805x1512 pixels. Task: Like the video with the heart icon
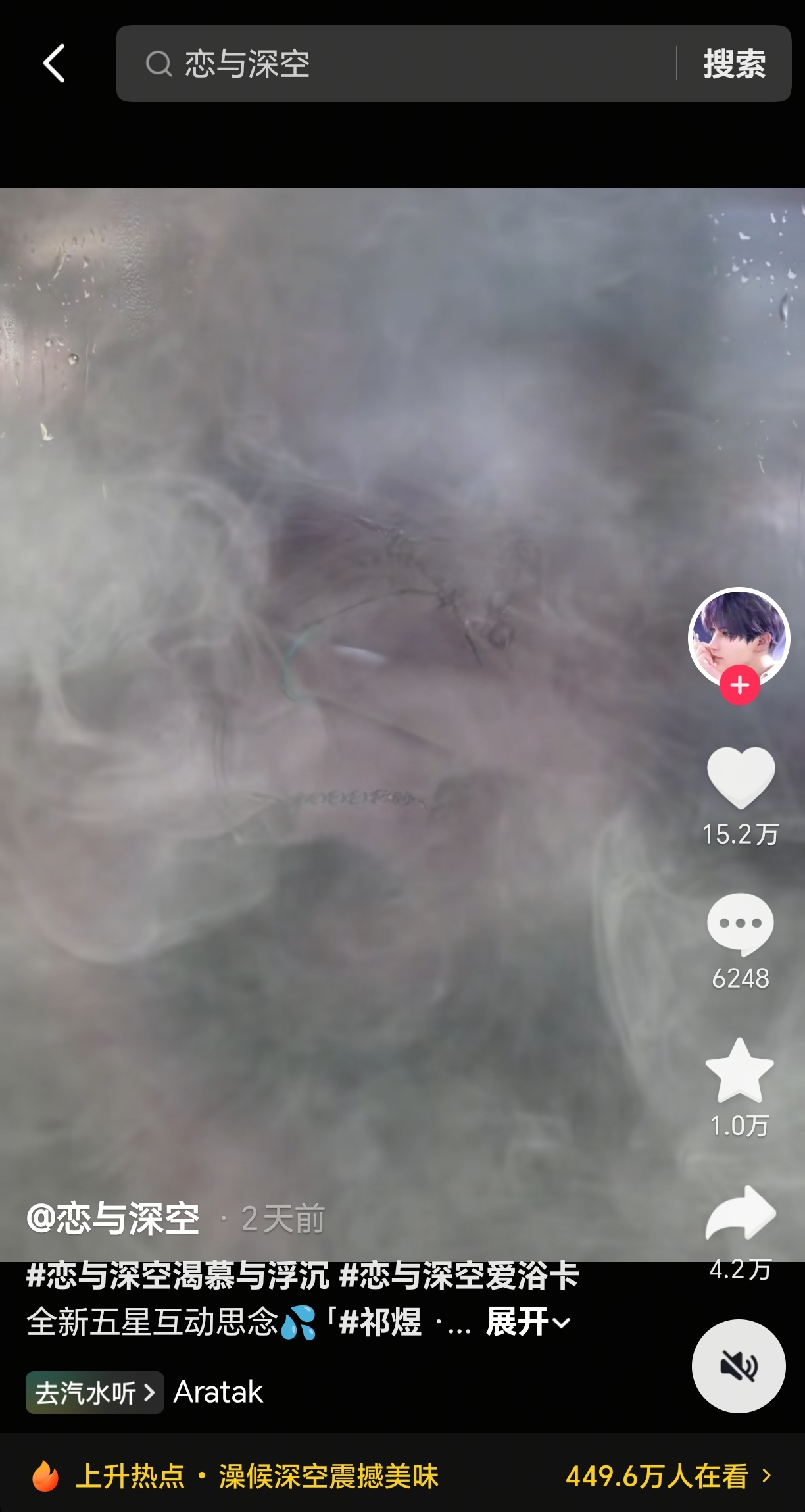point(741,778)
